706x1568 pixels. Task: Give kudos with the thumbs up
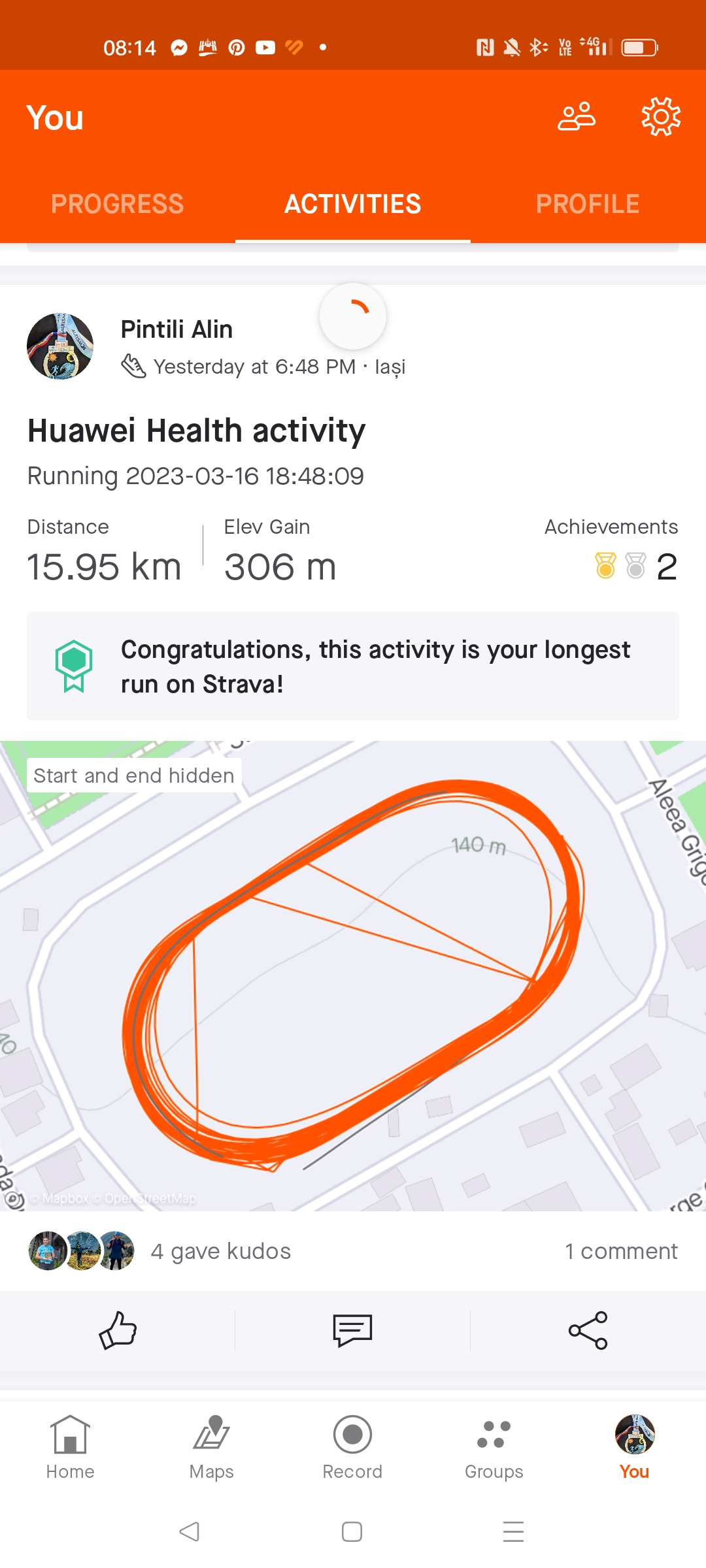(118, 1330)
